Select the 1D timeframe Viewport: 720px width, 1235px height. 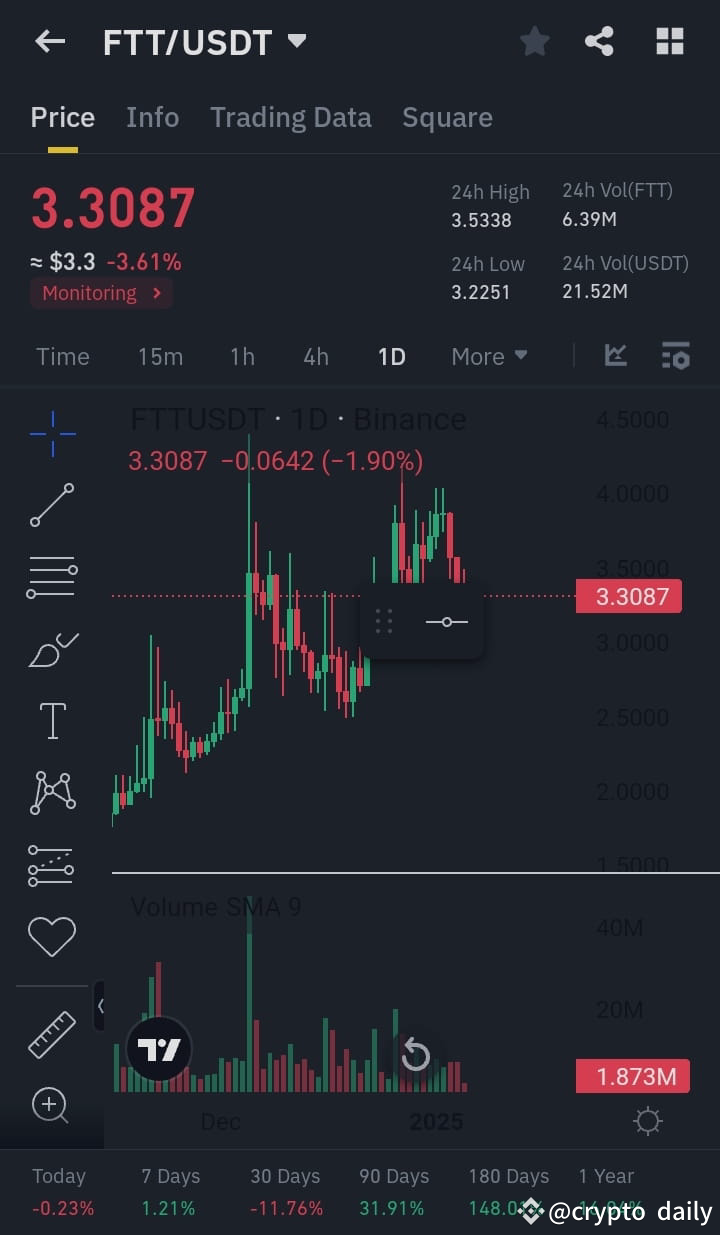click(391, 356)
